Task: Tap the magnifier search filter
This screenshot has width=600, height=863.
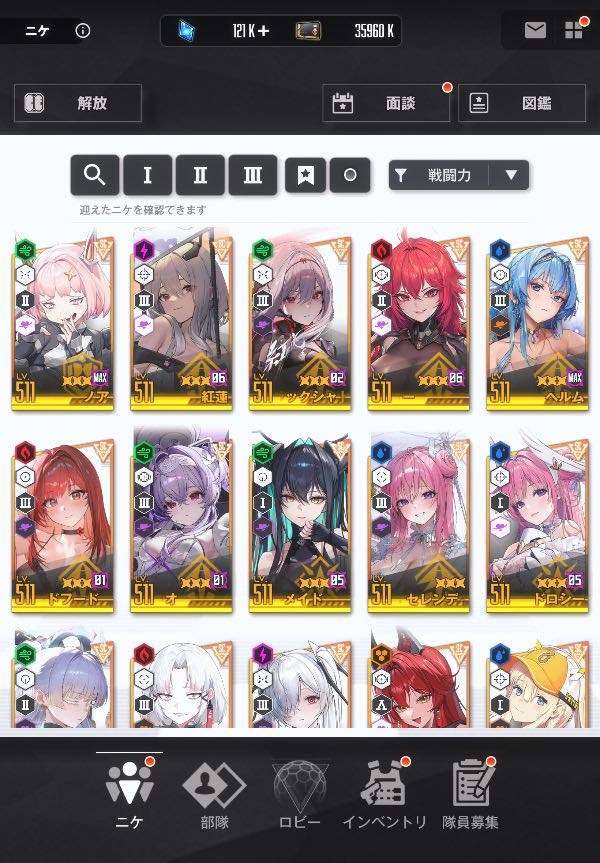Action: 95,175
